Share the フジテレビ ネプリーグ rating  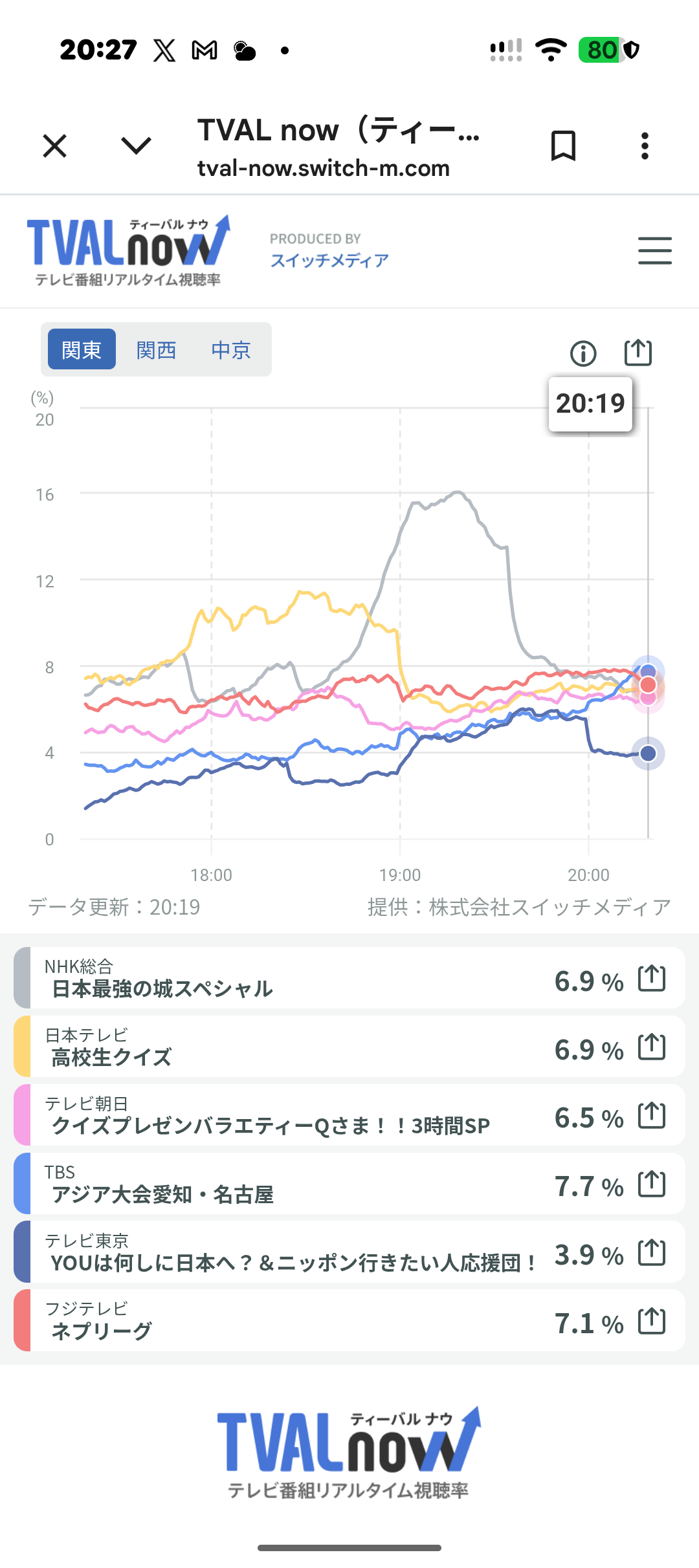click(x=652, y=1321)
